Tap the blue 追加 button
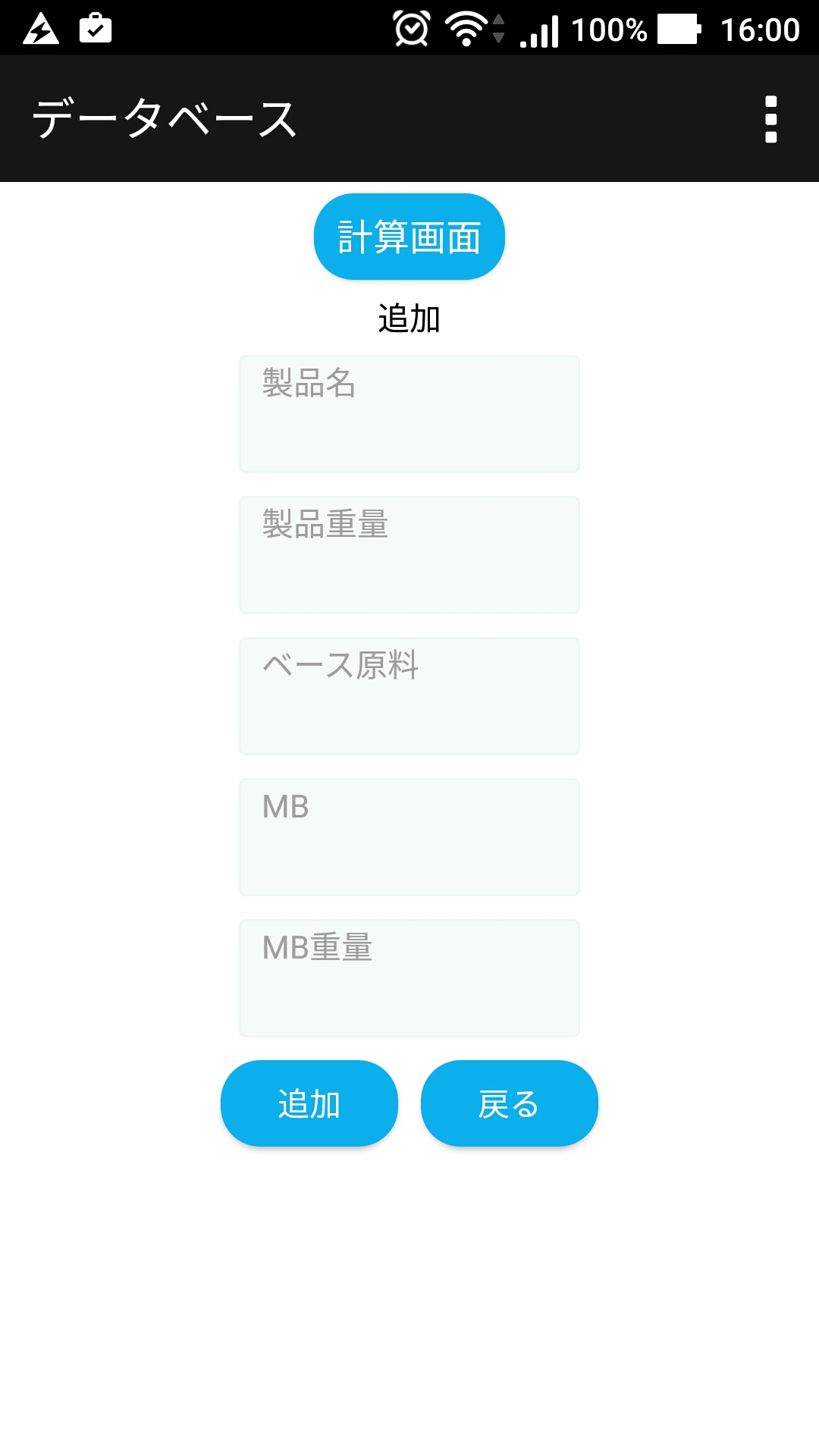Viewport: 819px width, 1456px height. tap(309, 1103)
